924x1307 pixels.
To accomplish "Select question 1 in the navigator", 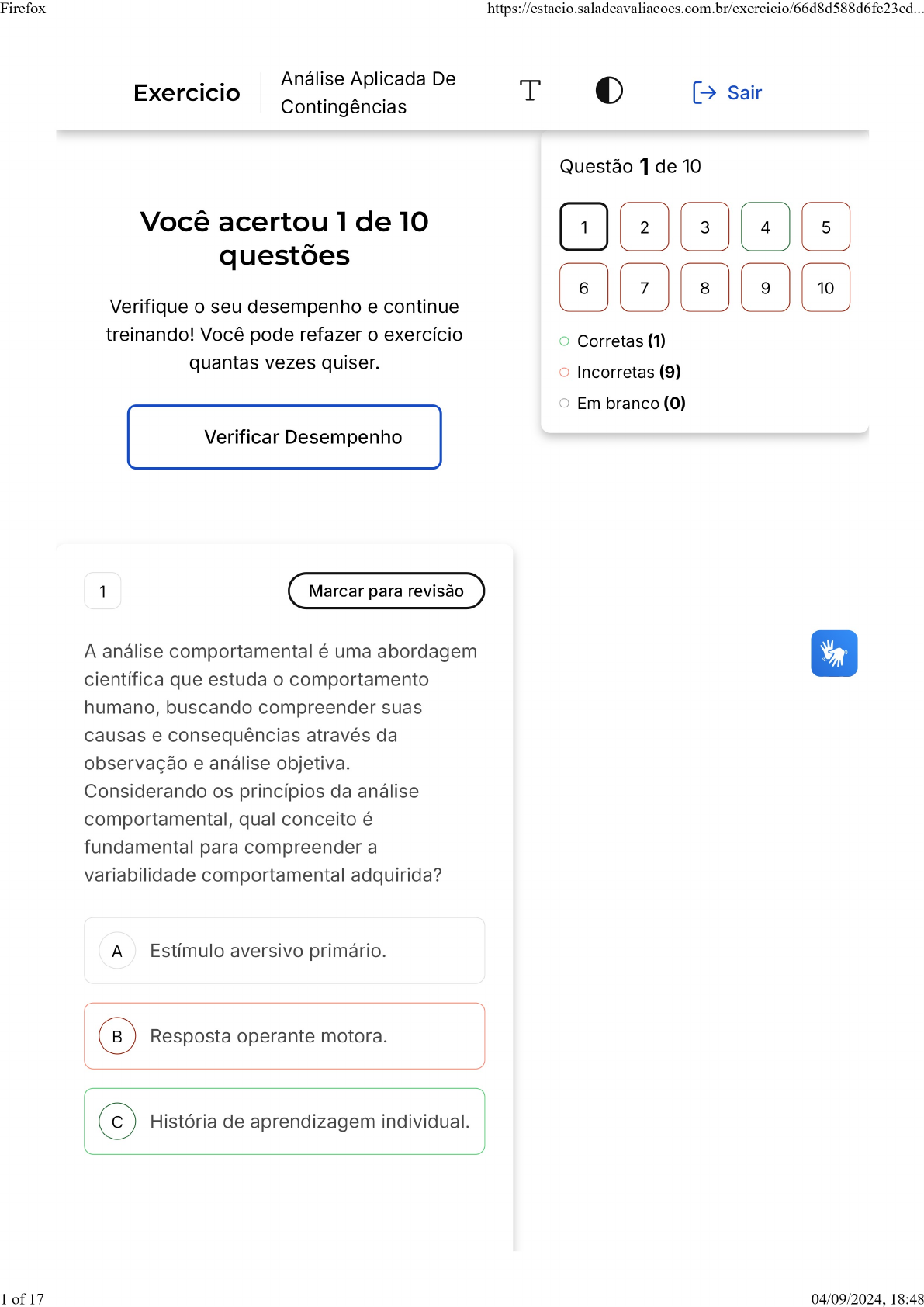I will pyautogui.click(x=584, y=227).
